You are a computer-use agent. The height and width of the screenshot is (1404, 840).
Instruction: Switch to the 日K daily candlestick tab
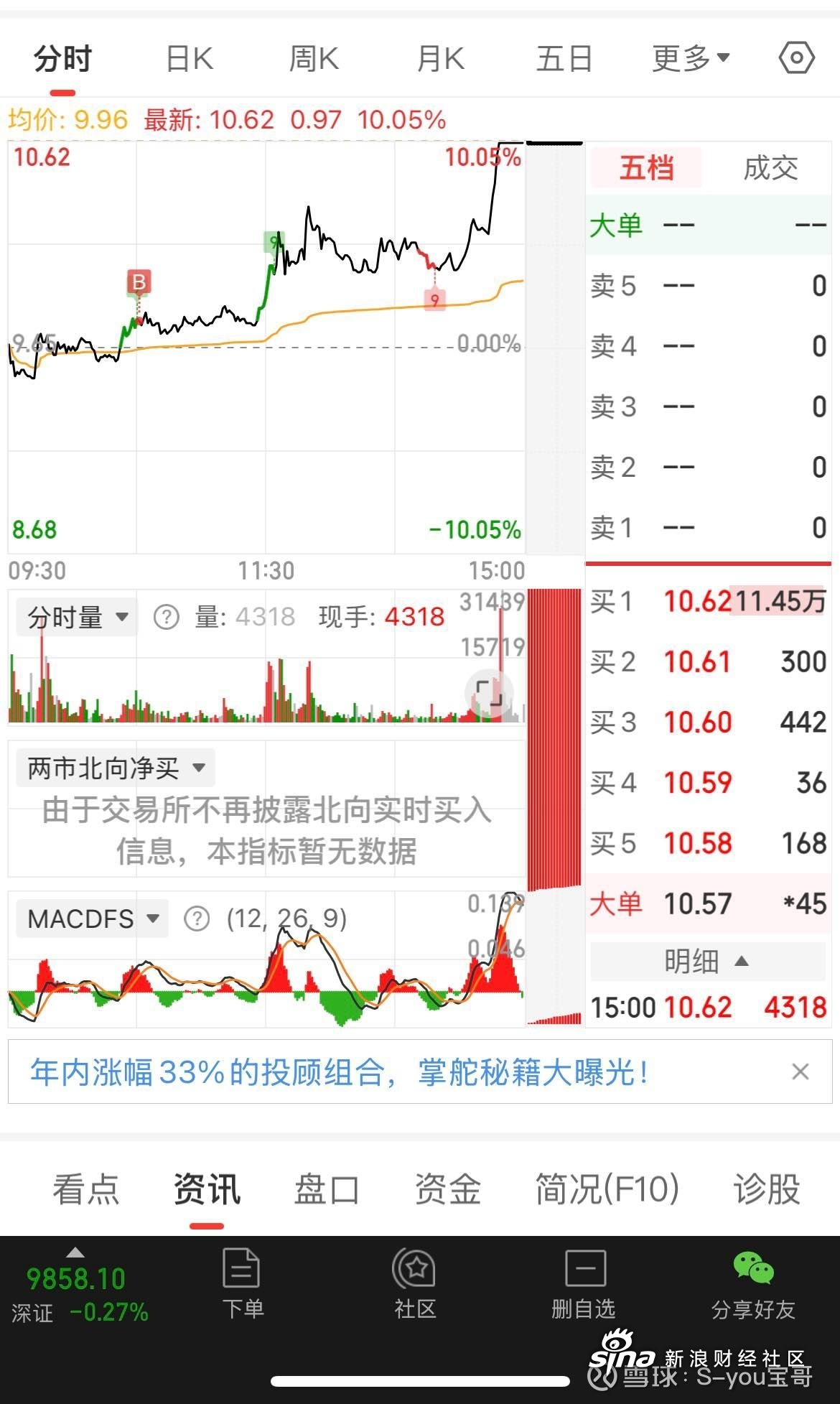pos(187,57)
